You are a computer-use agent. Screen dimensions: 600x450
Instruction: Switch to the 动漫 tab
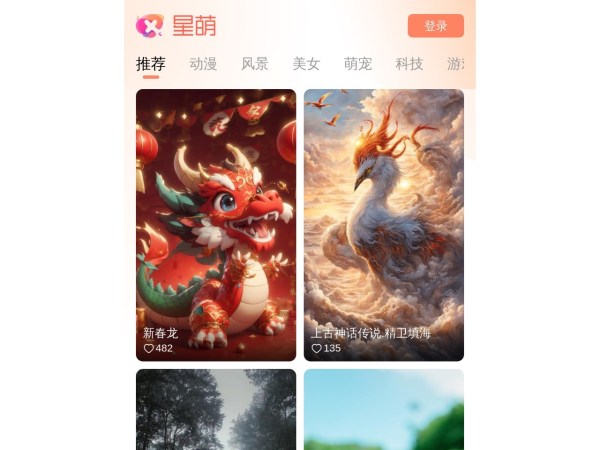pos(203,64)
